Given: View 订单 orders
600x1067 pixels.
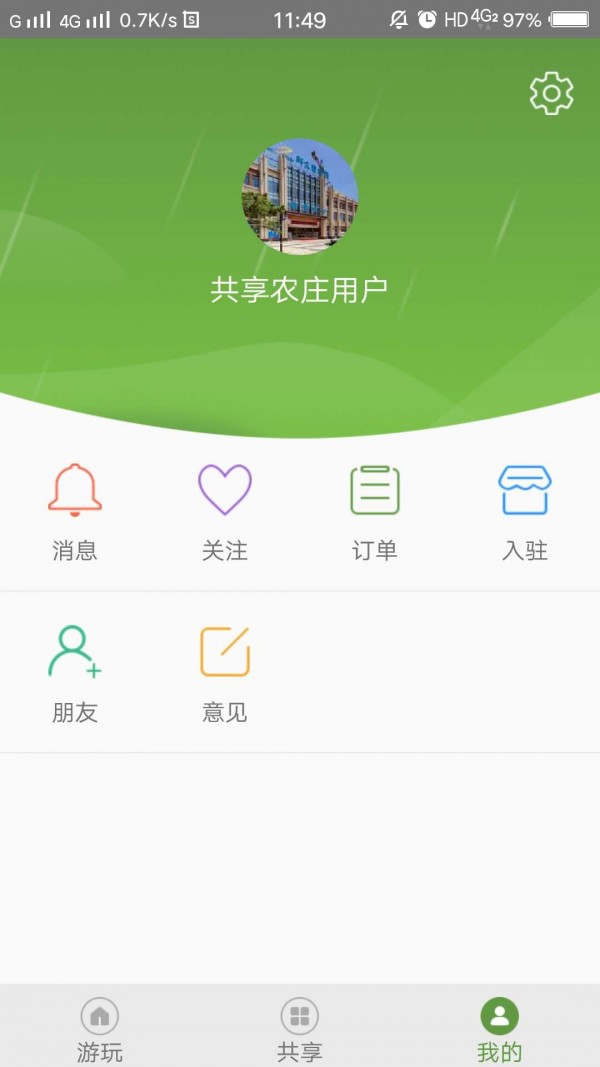Looking at the screenshot, I should [375, 510].
